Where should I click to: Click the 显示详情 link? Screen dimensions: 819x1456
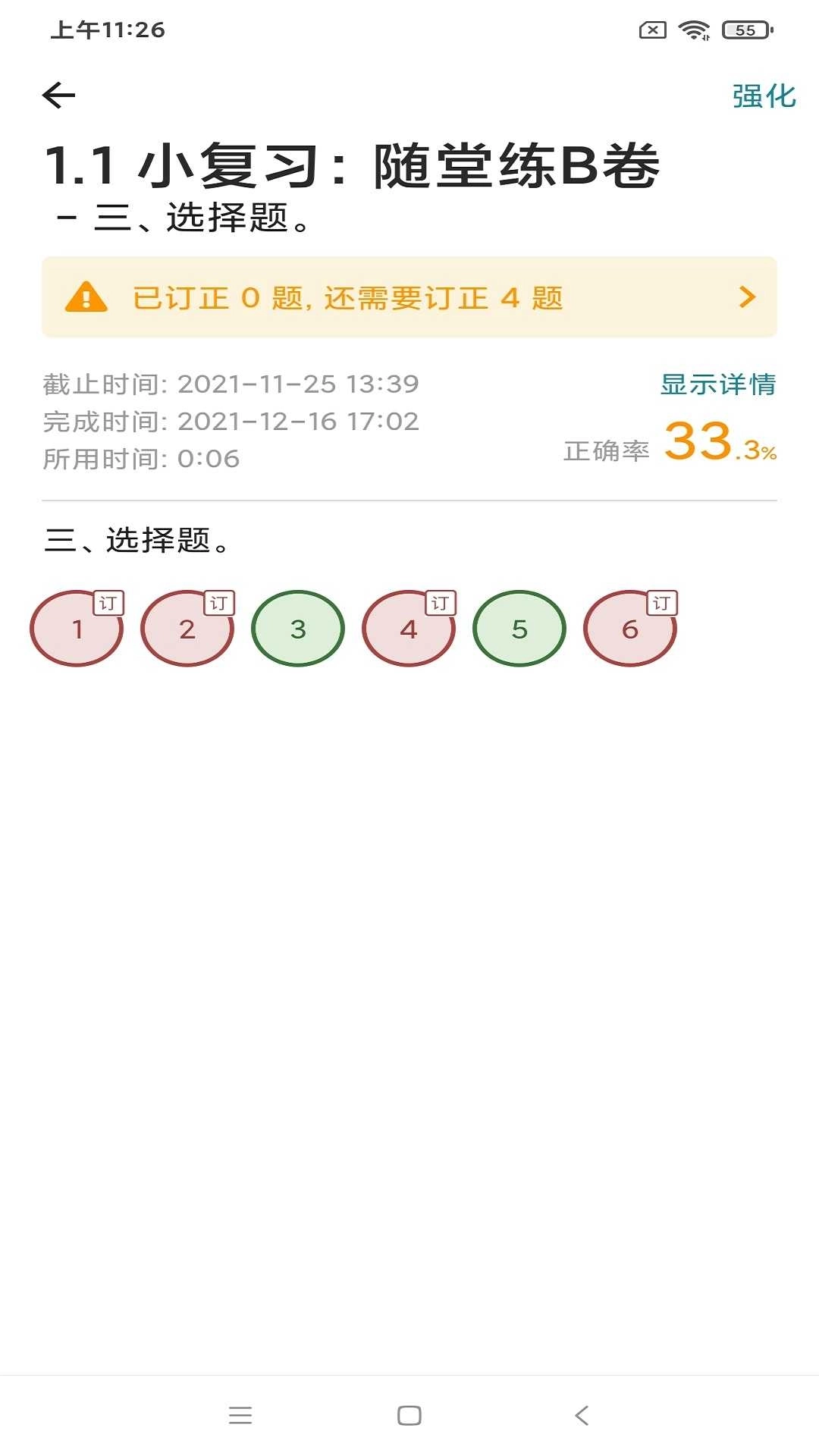(717, 386)
